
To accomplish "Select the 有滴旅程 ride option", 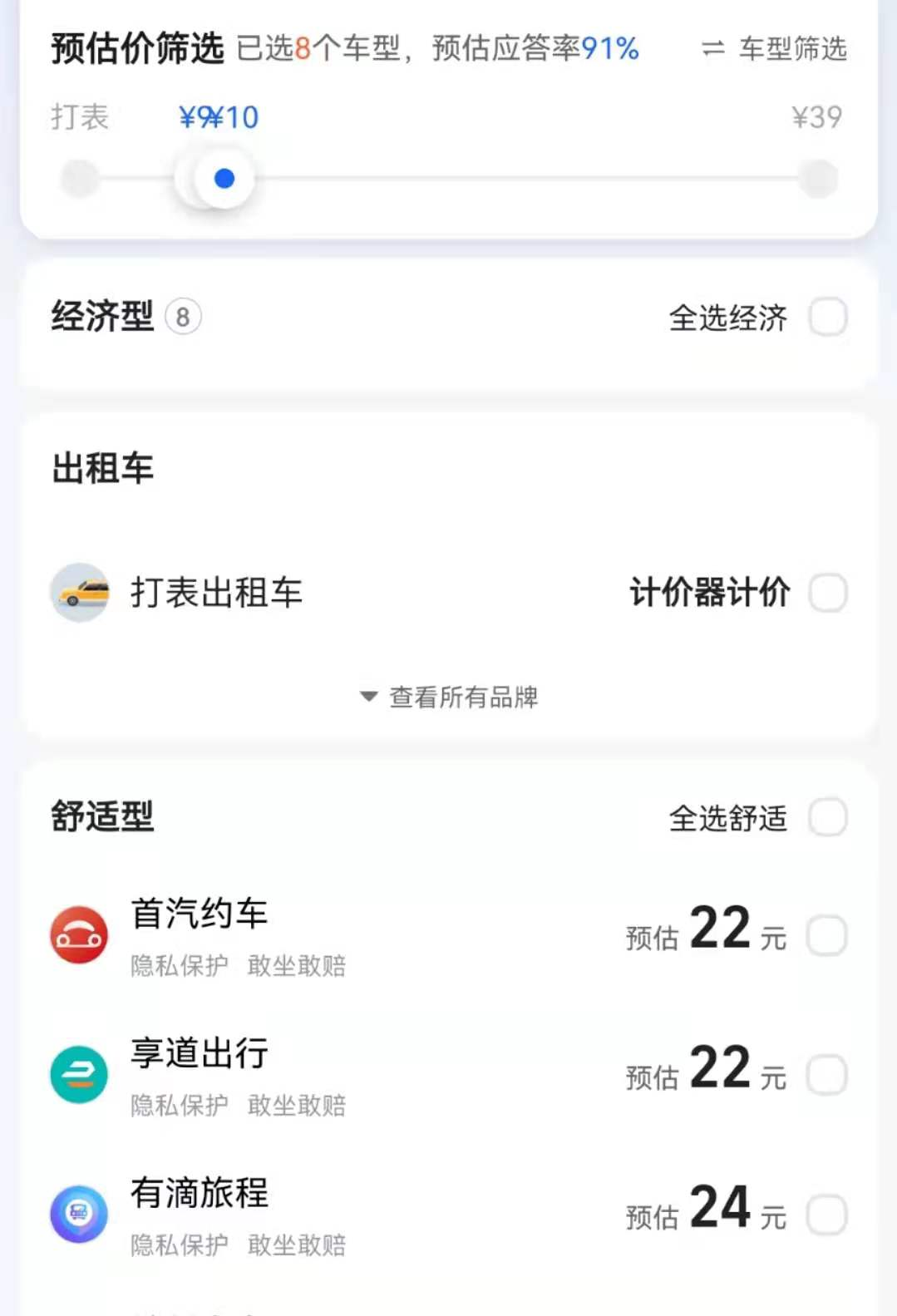I will click(x=828, y=1215).
